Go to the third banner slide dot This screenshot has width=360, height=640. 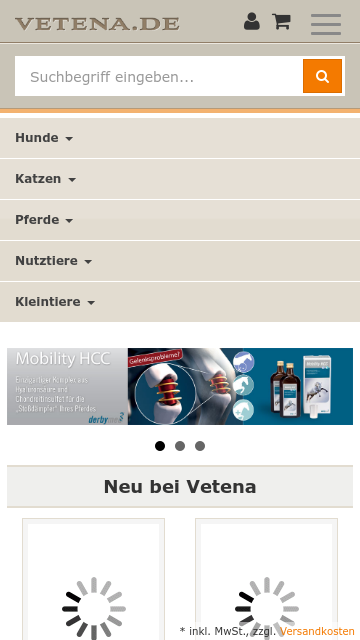pos(200,446)
